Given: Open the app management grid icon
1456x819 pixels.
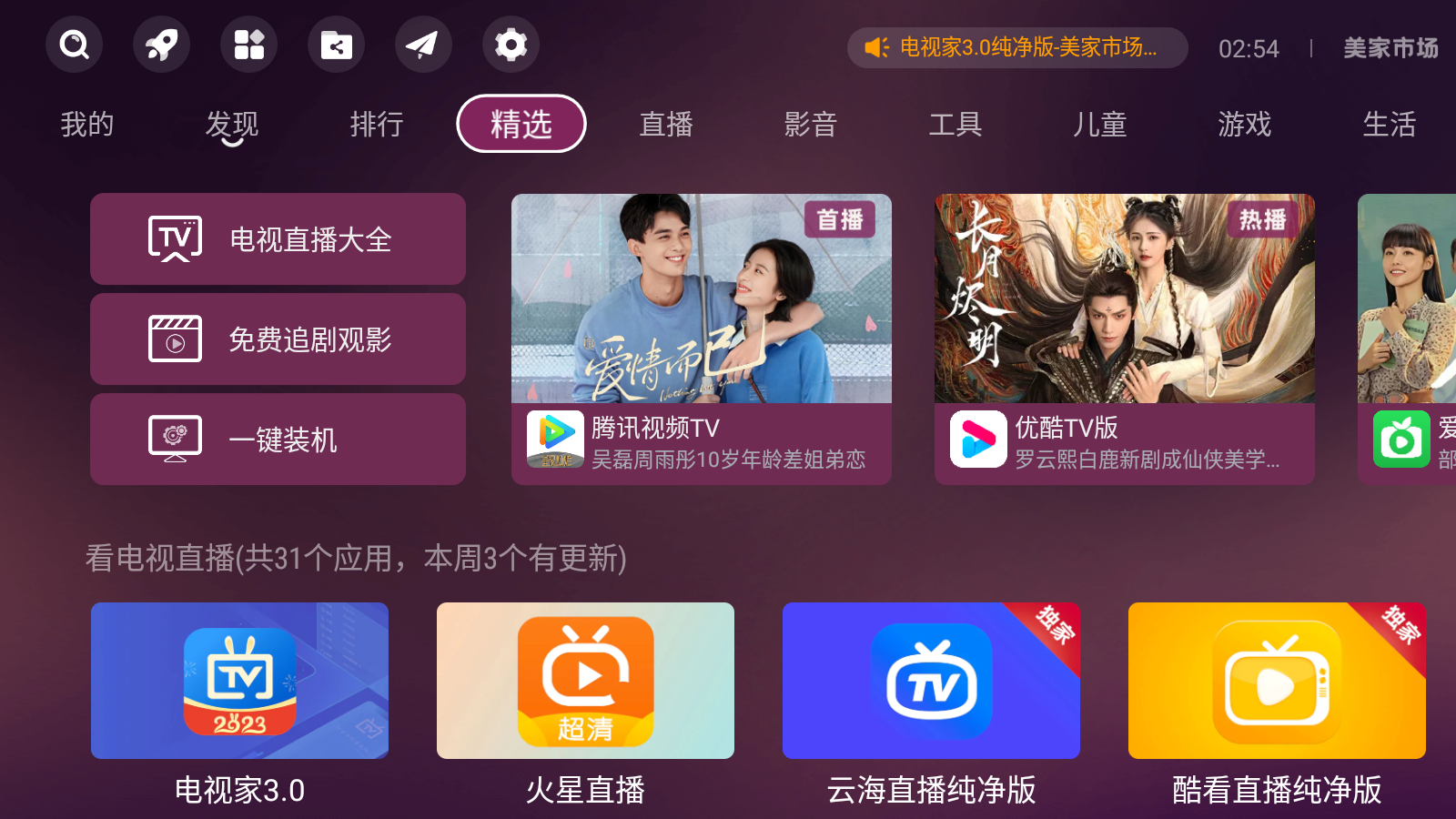Looking at the screenshot, I should pos(248,44).
